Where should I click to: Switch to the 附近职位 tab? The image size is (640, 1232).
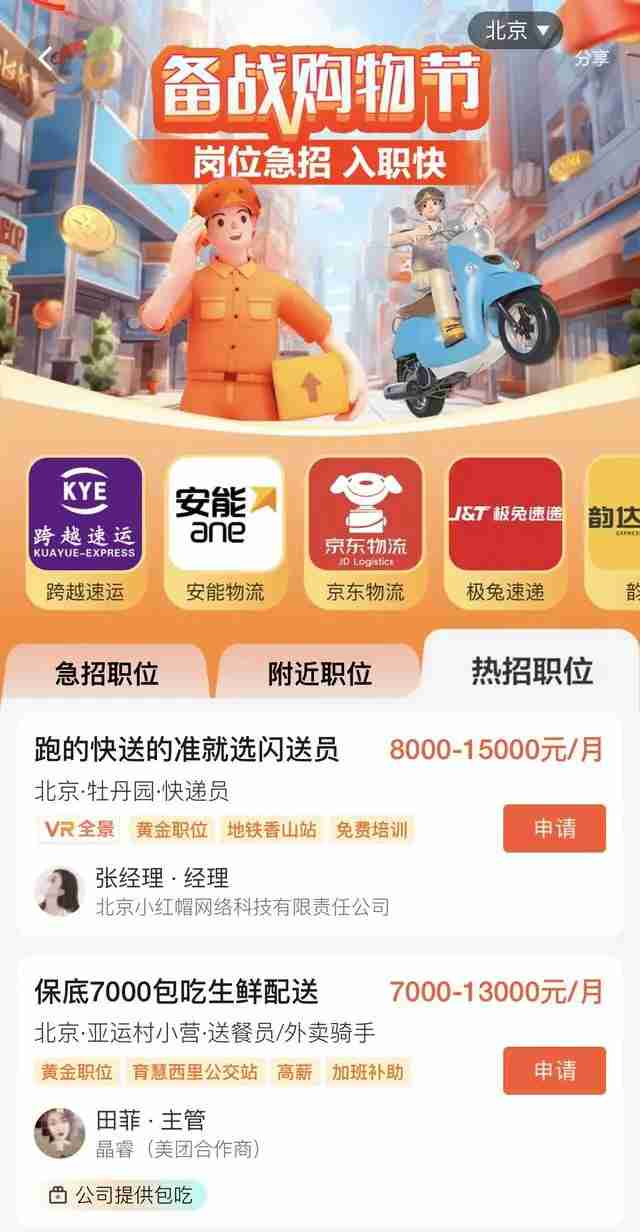[319, 673]
